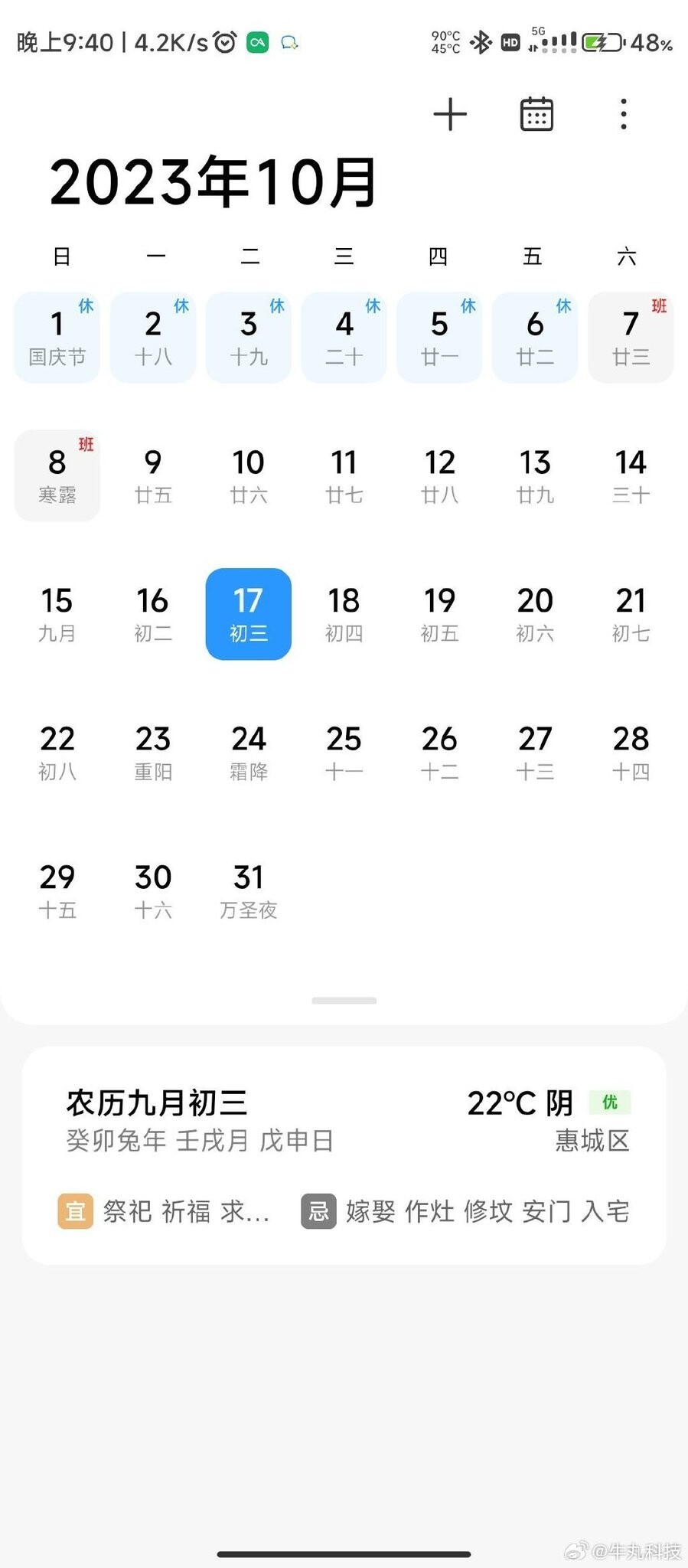
Task: Jump to today with calendar icon
Action: 536,115
